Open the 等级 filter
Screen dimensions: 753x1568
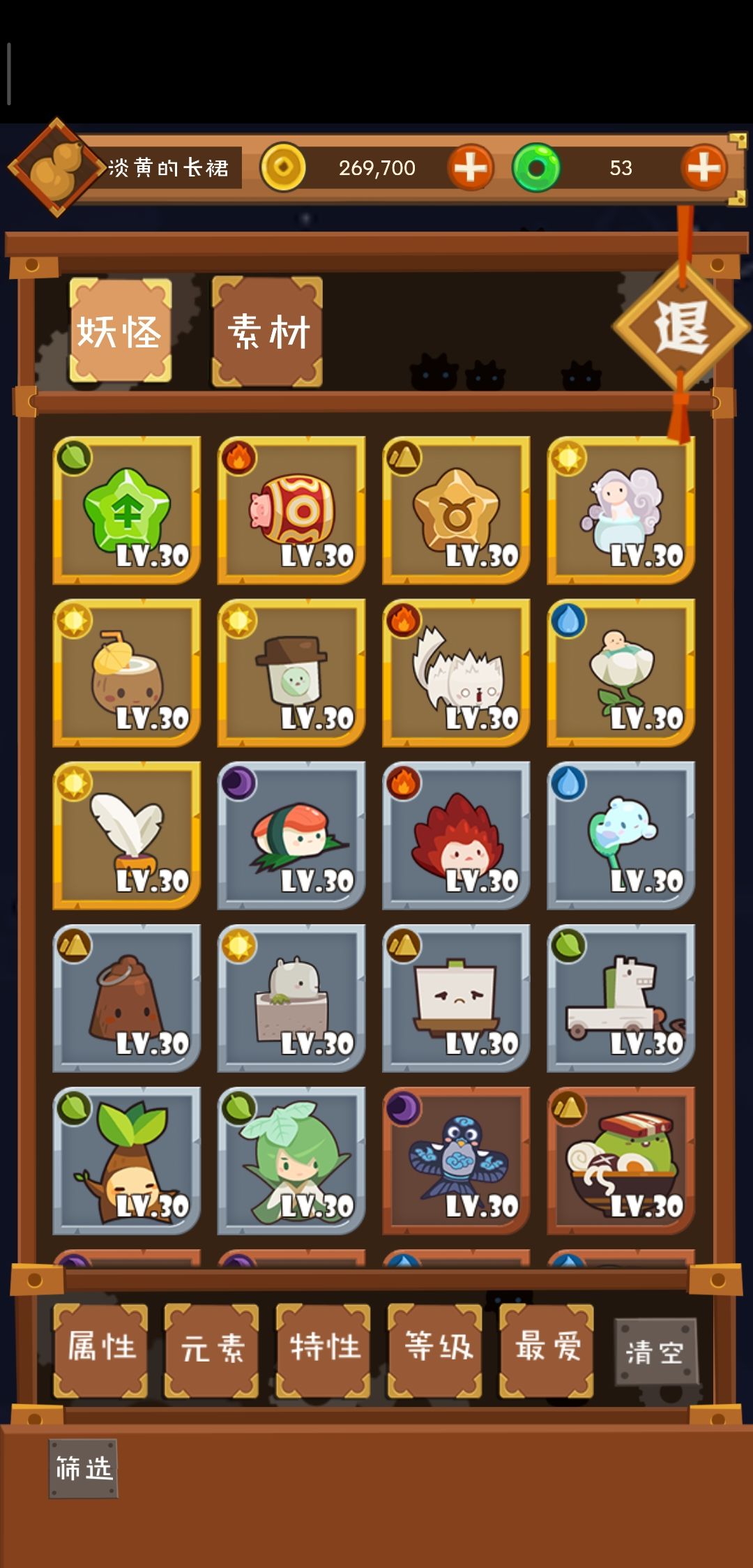point(435,1350)
